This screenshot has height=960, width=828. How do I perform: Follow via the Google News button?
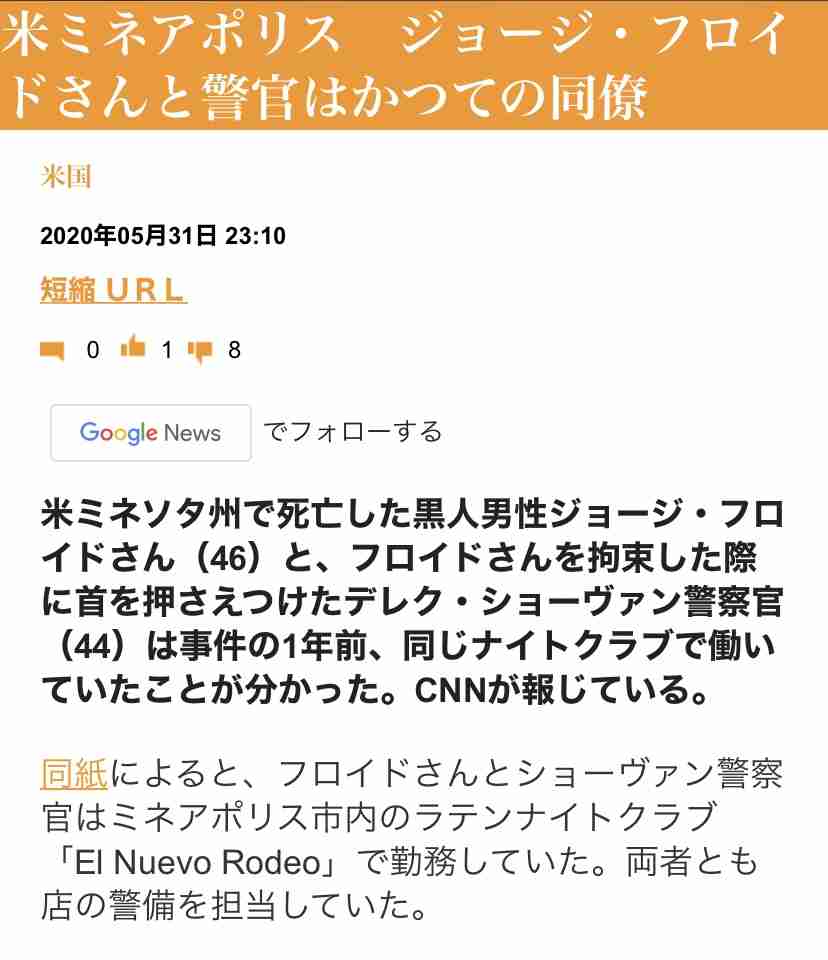[x=151, y=433]
